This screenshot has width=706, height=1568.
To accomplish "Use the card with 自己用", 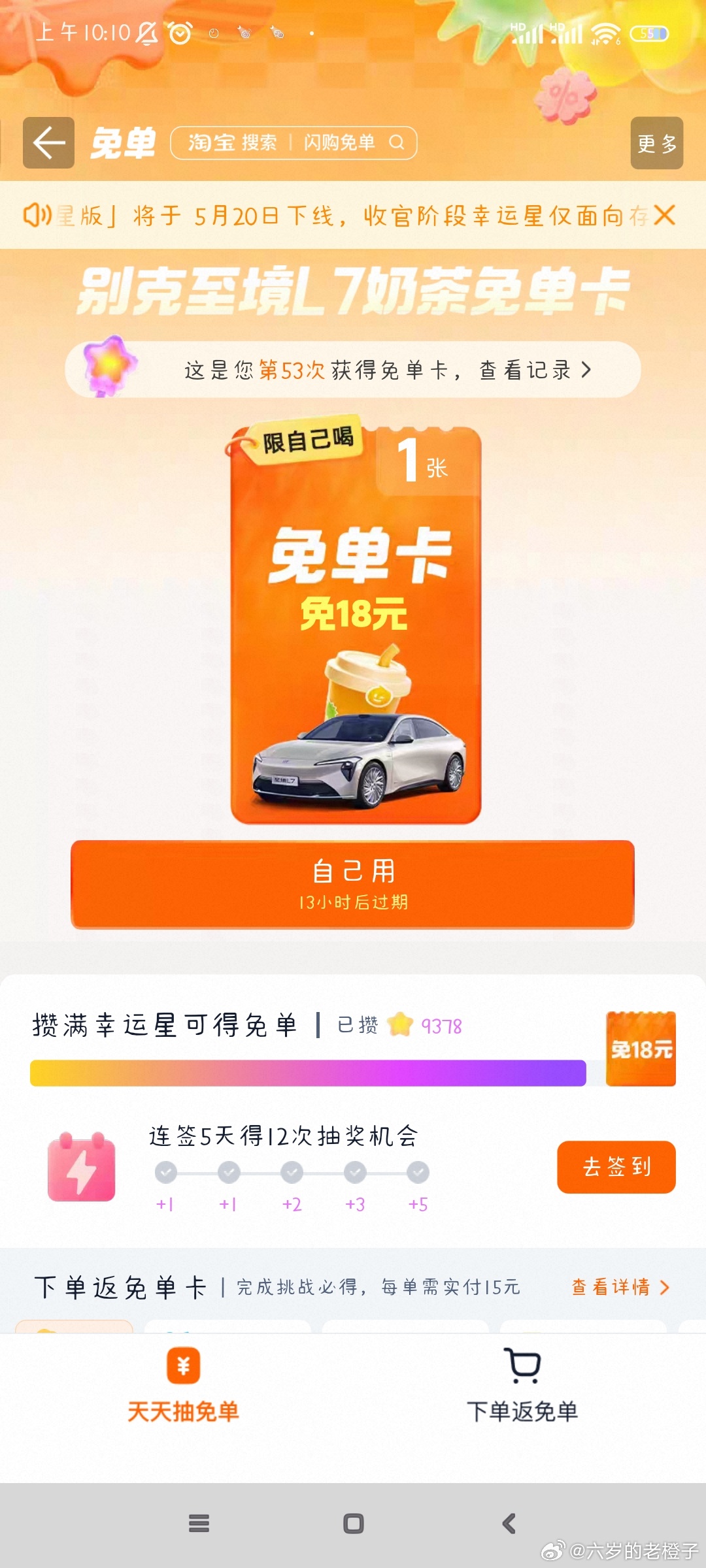I will [352, 884].
